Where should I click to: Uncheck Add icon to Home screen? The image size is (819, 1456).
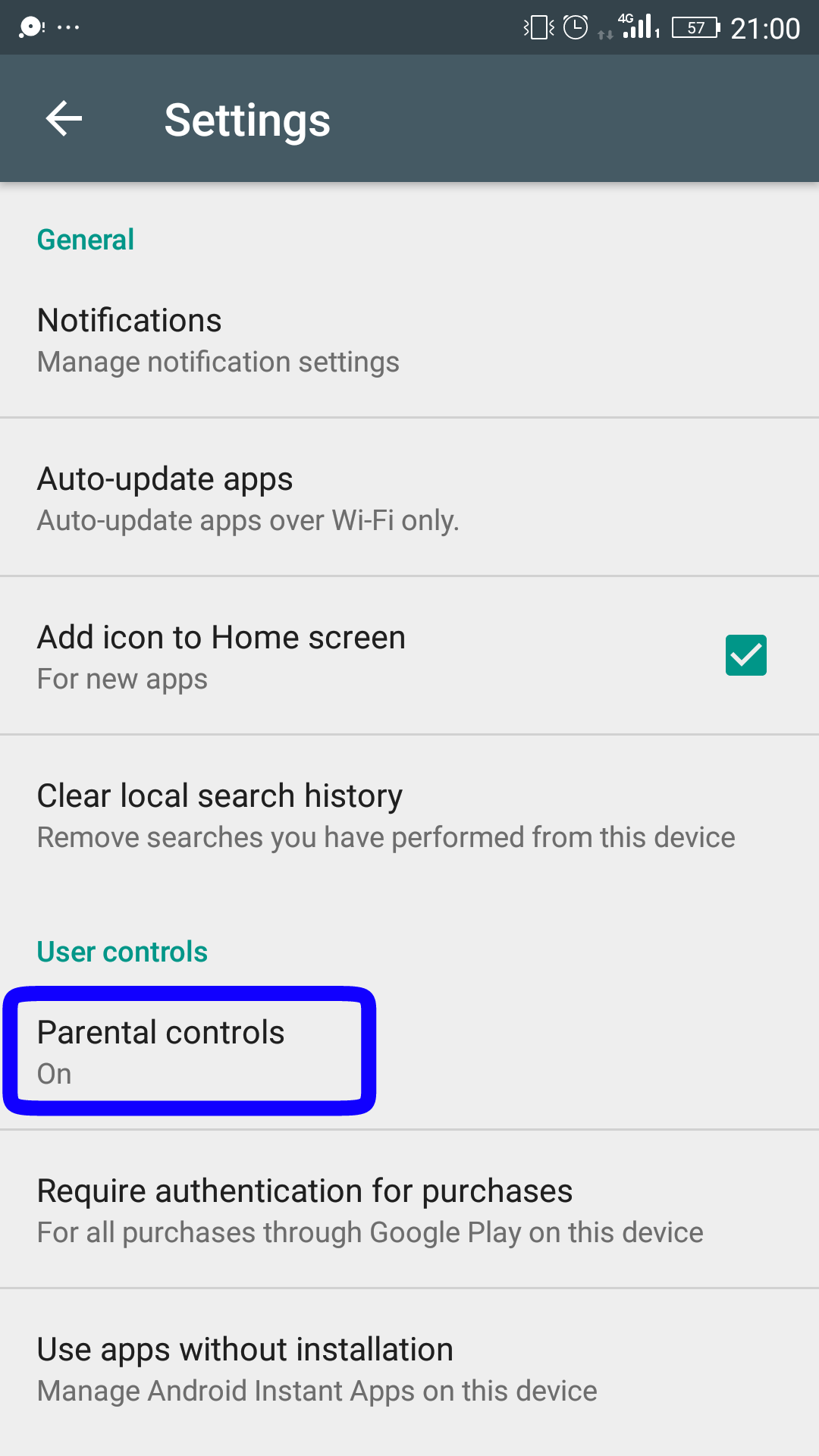click(x=745, y=655)
